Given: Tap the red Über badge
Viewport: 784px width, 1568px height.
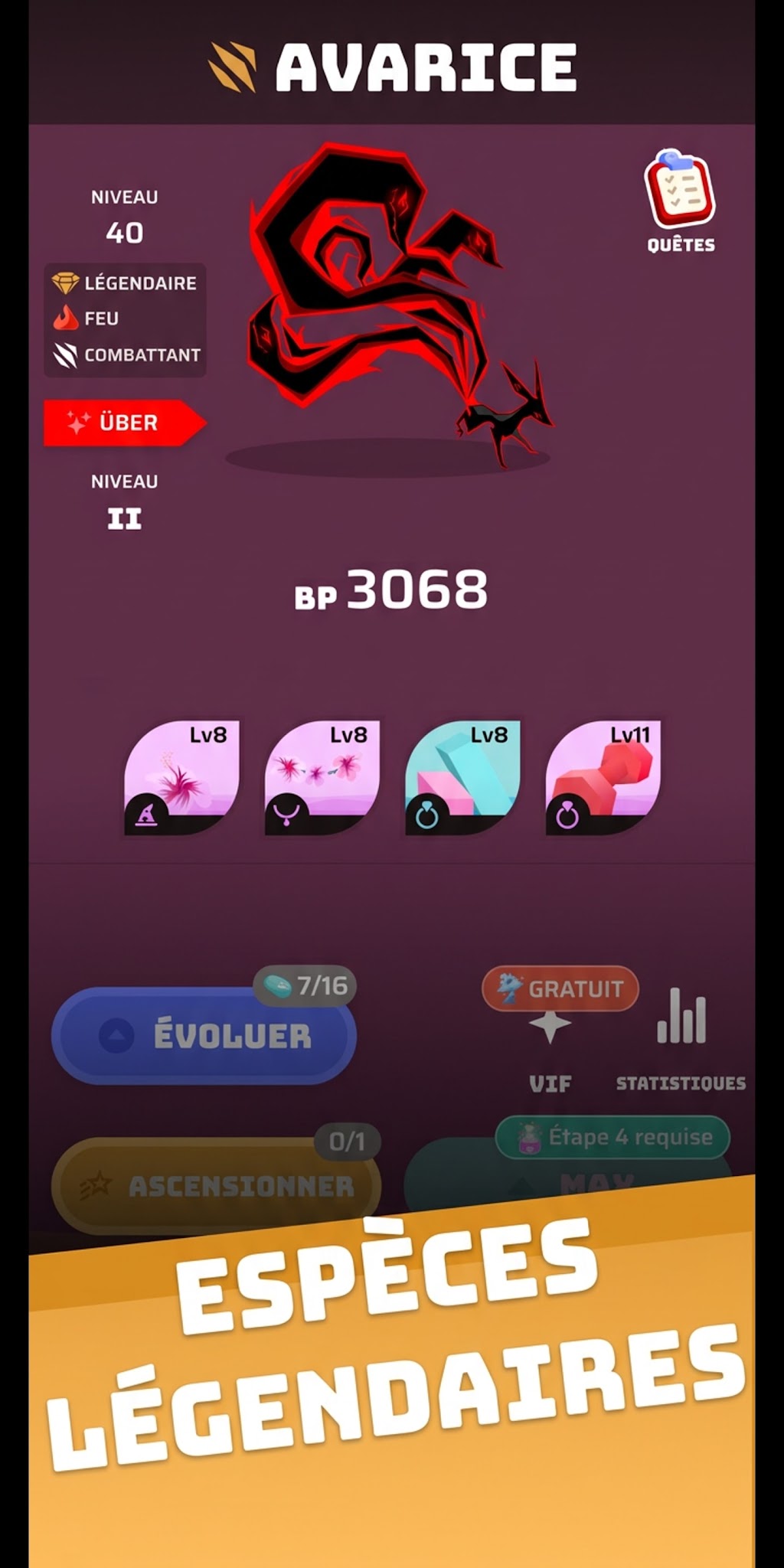Looking at the screenshot, I should click(125, 423).
